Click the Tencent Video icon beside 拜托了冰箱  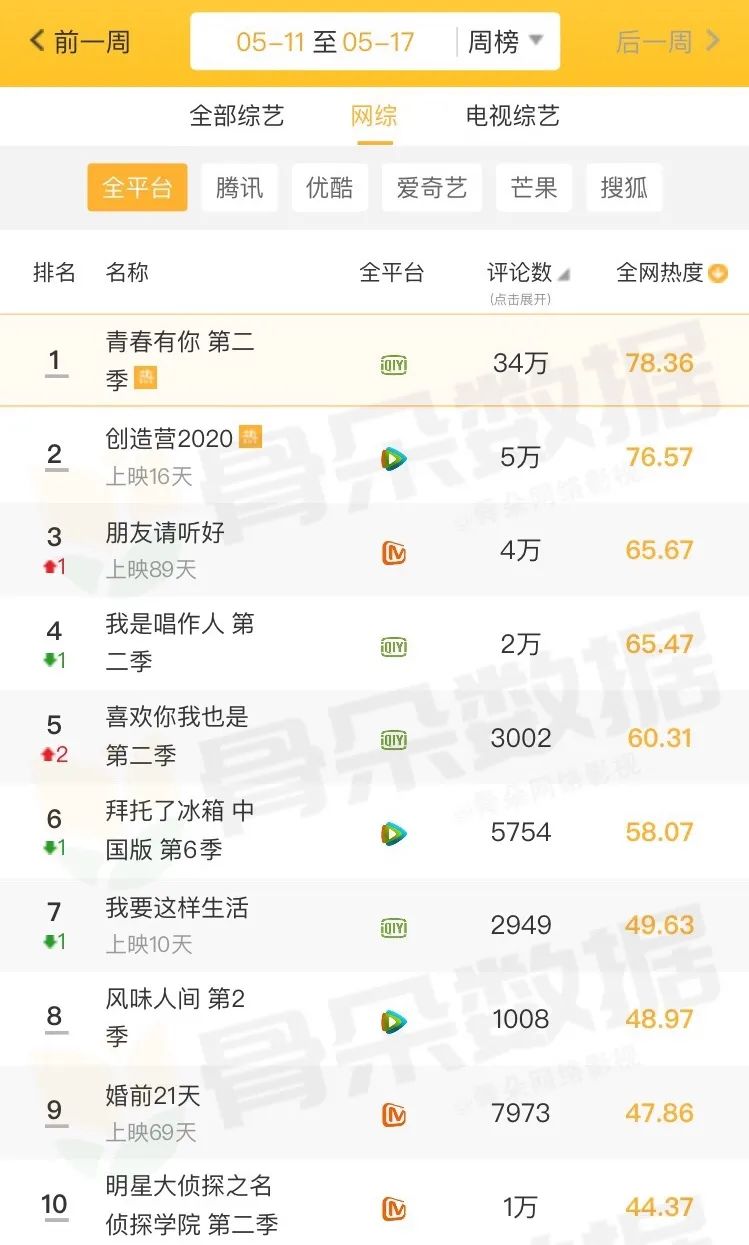click(393, 831)
